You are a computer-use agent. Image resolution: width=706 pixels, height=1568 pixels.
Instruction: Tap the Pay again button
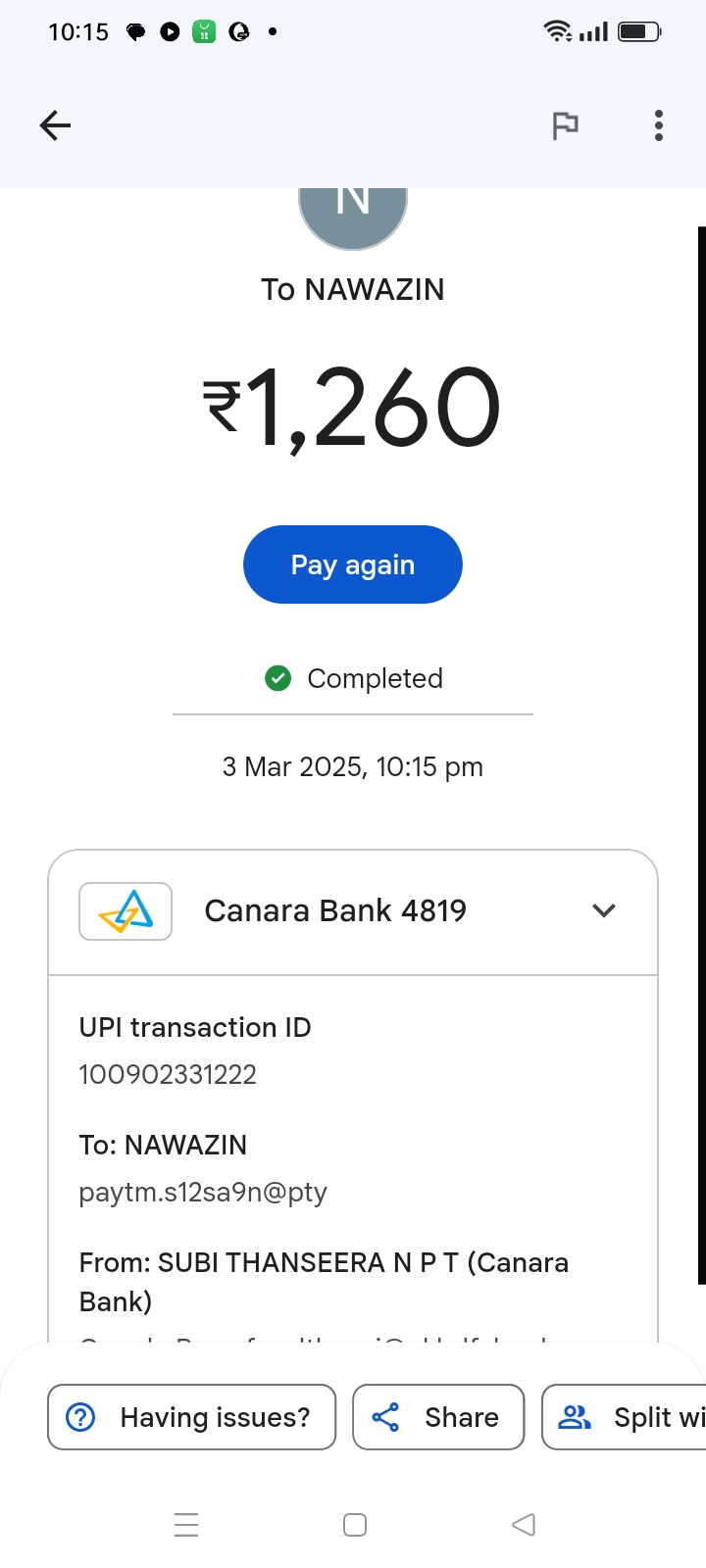(353, 564)
